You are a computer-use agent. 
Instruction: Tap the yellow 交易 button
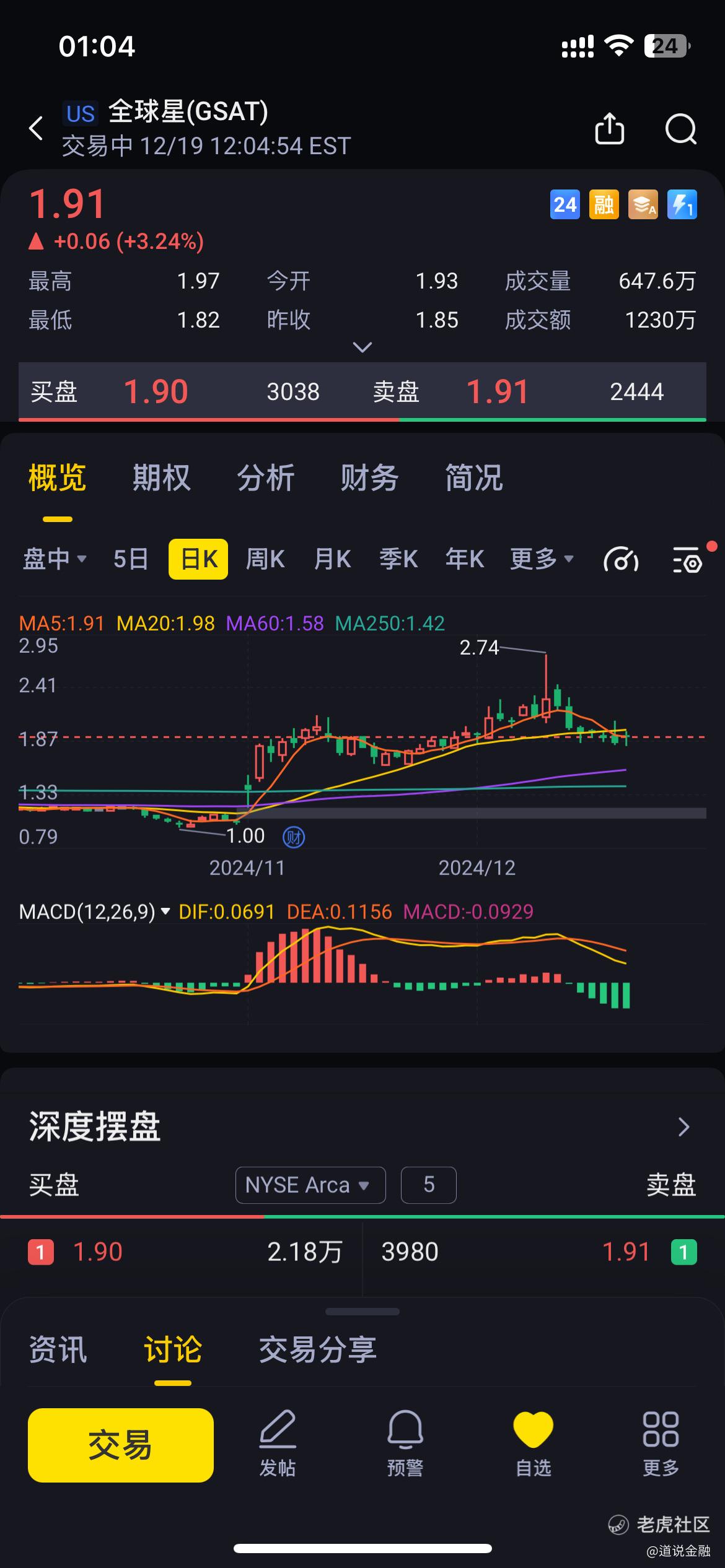pos(121,1445)
